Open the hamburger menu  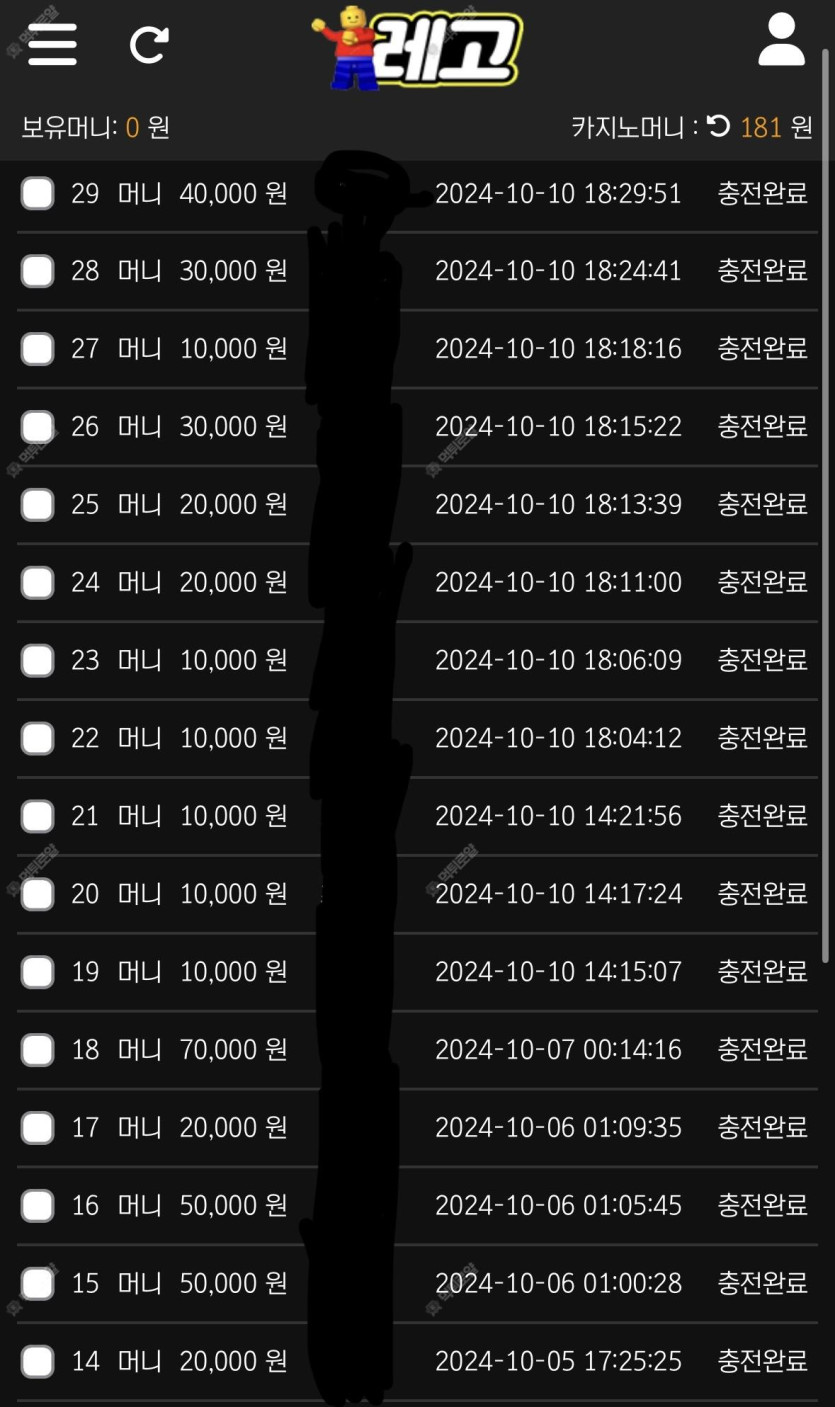(52, 45)
